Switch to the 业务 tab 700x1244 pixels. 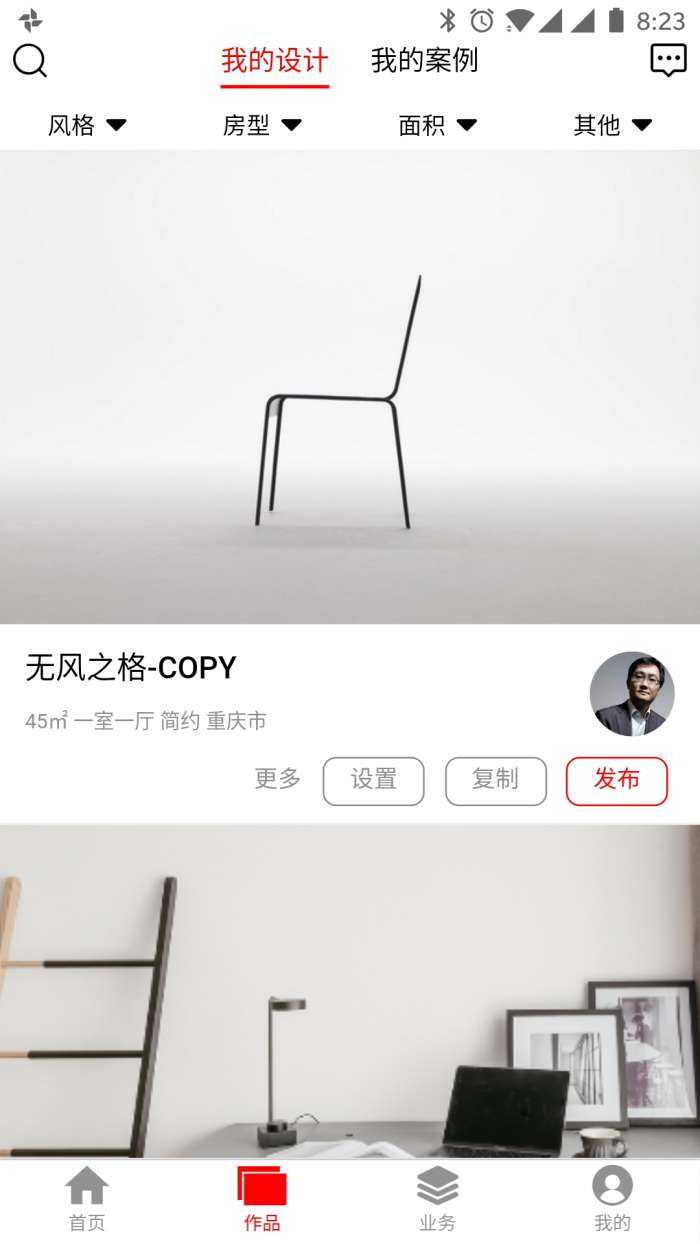click(x=437, y=1200)
